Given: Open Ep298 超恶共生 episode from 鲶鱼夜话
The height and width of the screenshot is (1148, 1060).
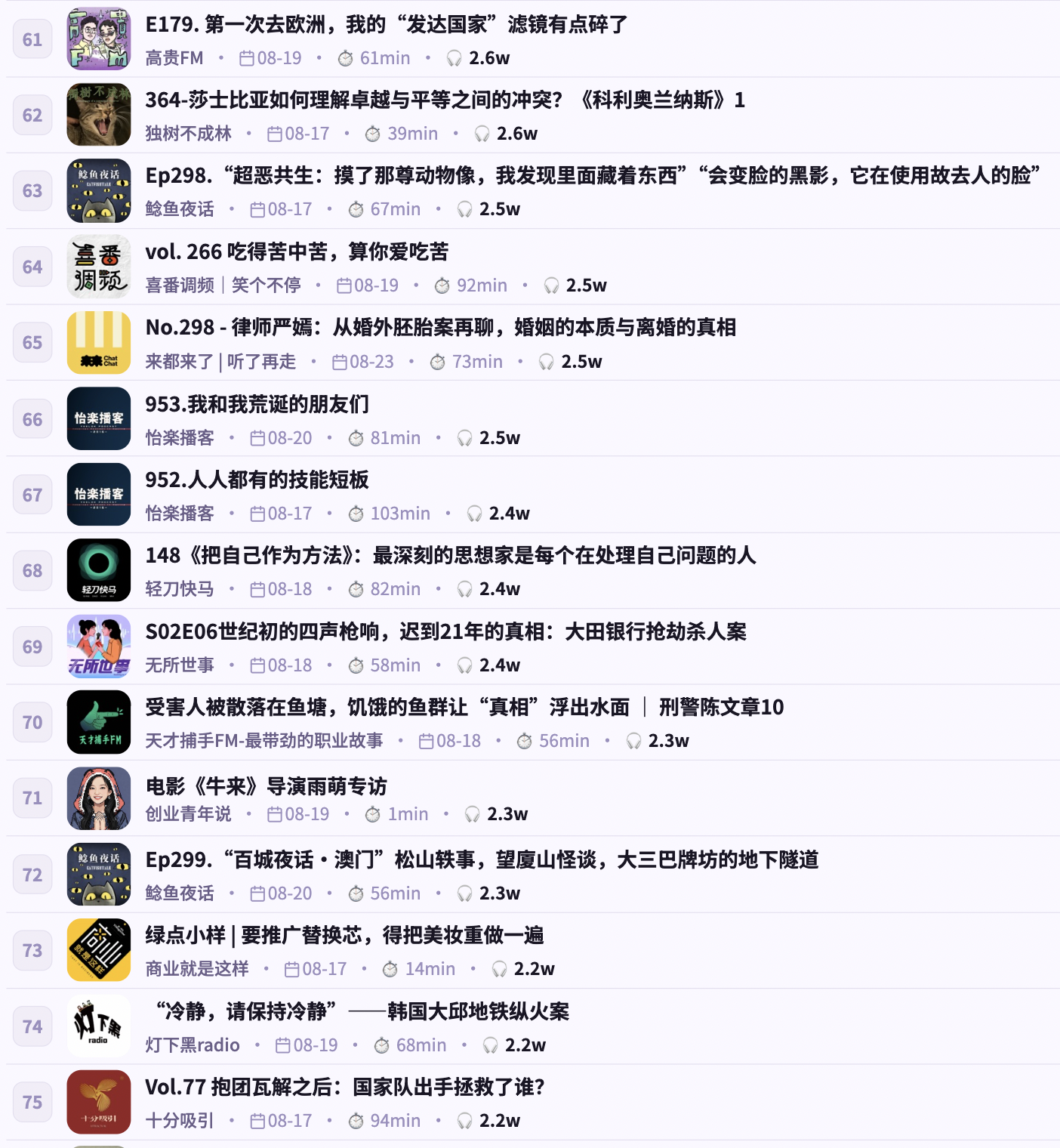Looking at the screenshot, I should click(593, 176).
